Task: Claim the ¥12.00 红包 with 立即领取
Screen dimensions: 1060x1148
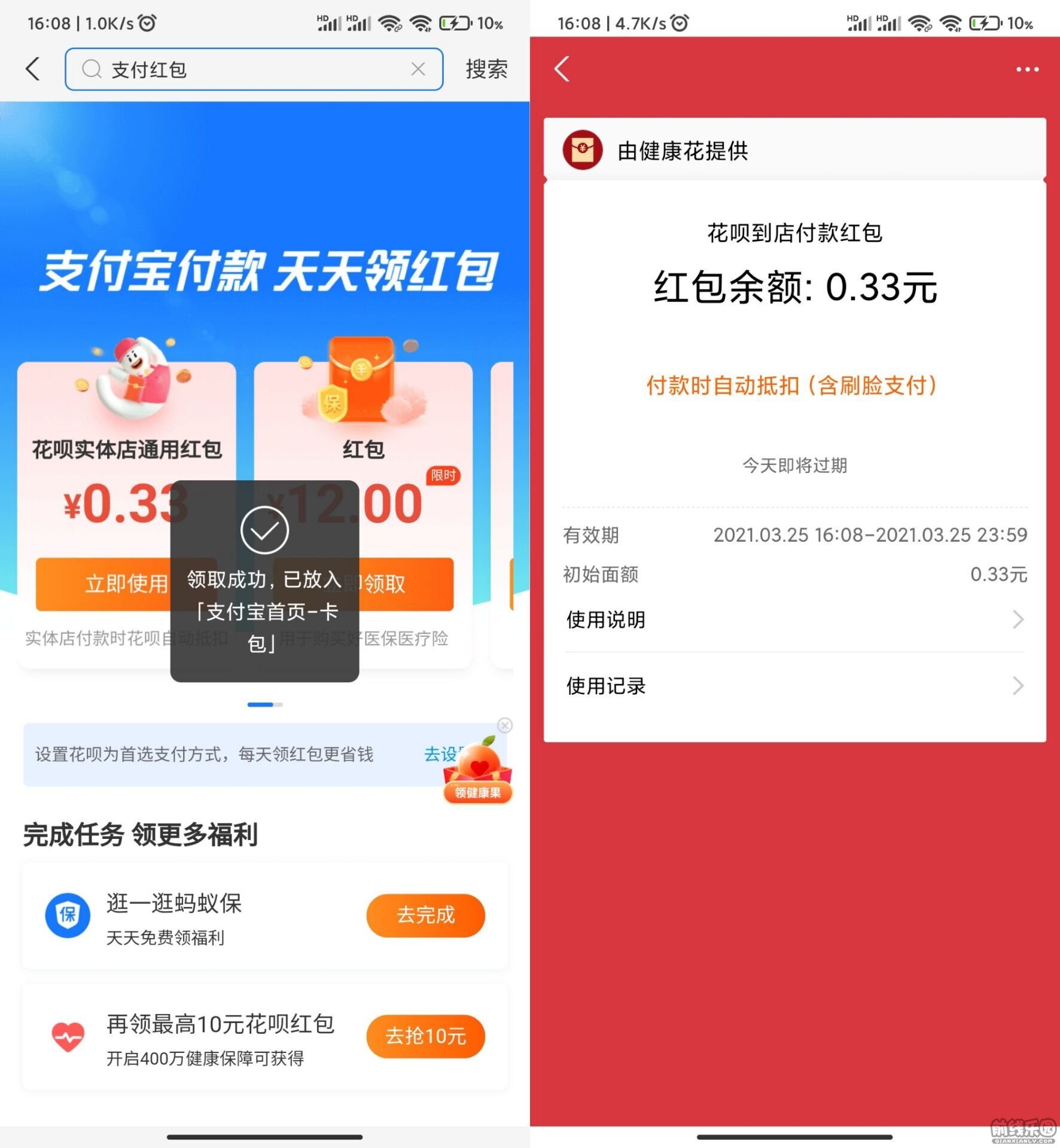Action: point(407,584)
